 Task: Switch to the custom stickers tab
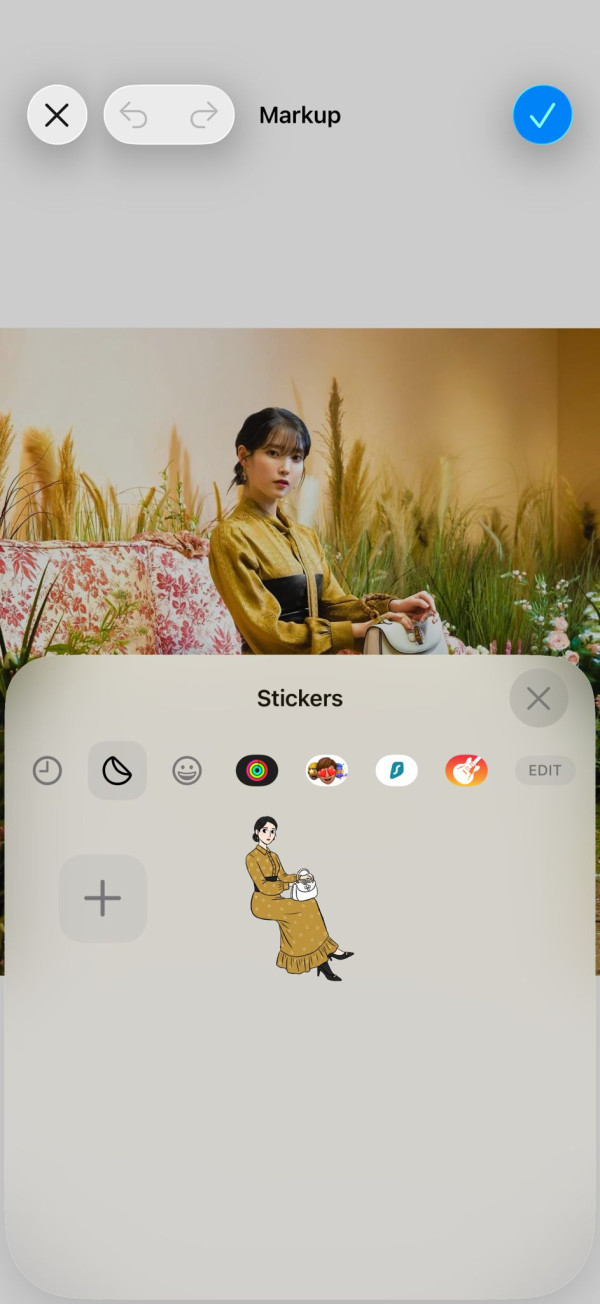117,770
